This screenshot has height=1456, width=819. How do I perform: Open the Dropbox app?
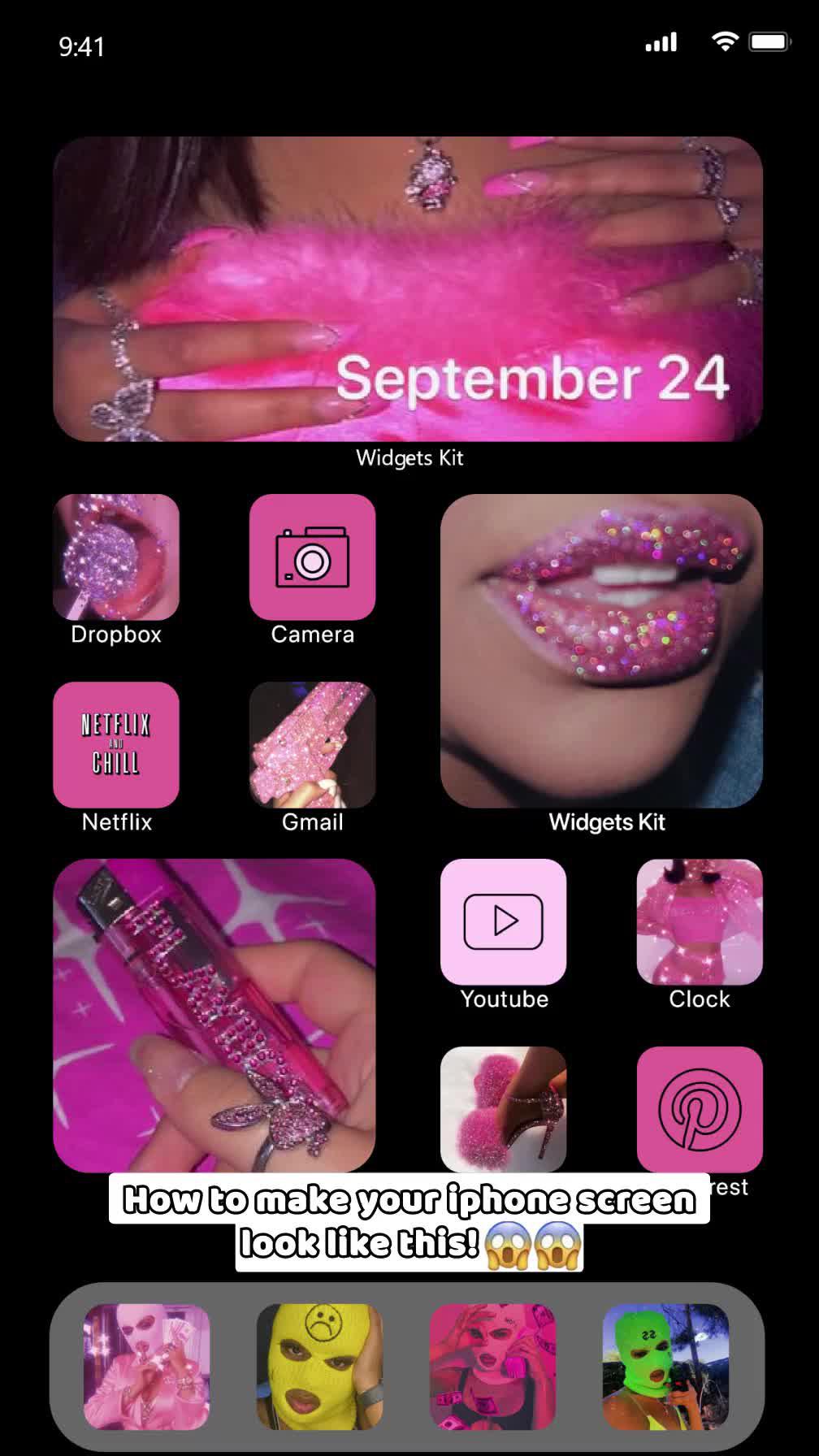115,557
